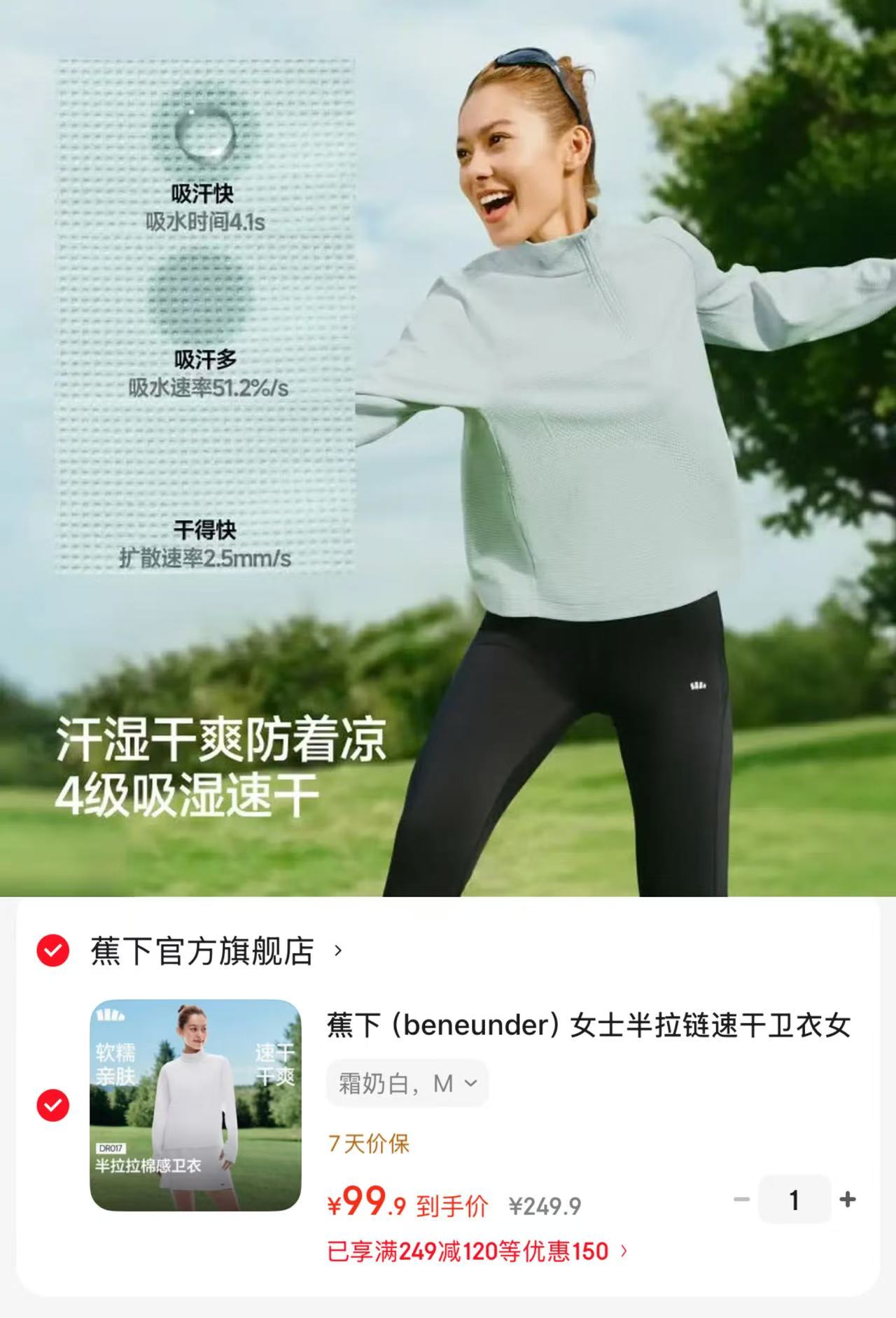Screen dimensions: 896x1318
Task: Deselect the 半拉链速干卫衣 item checkbox
Action: 53,1105
